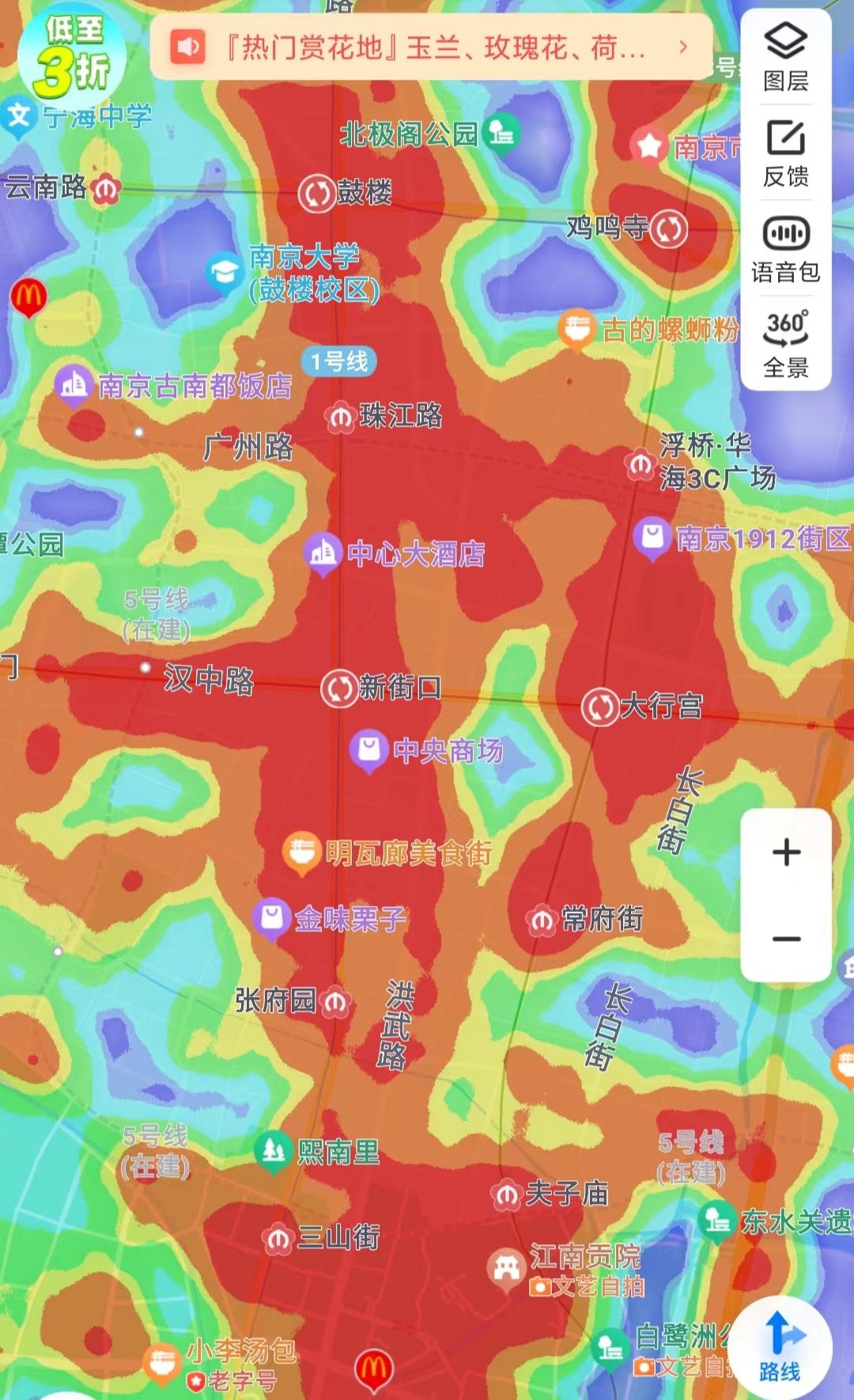The image size is (854, 1400).
Task: Select the 中心大酒店 hotel marker
Action: (323, 553)
